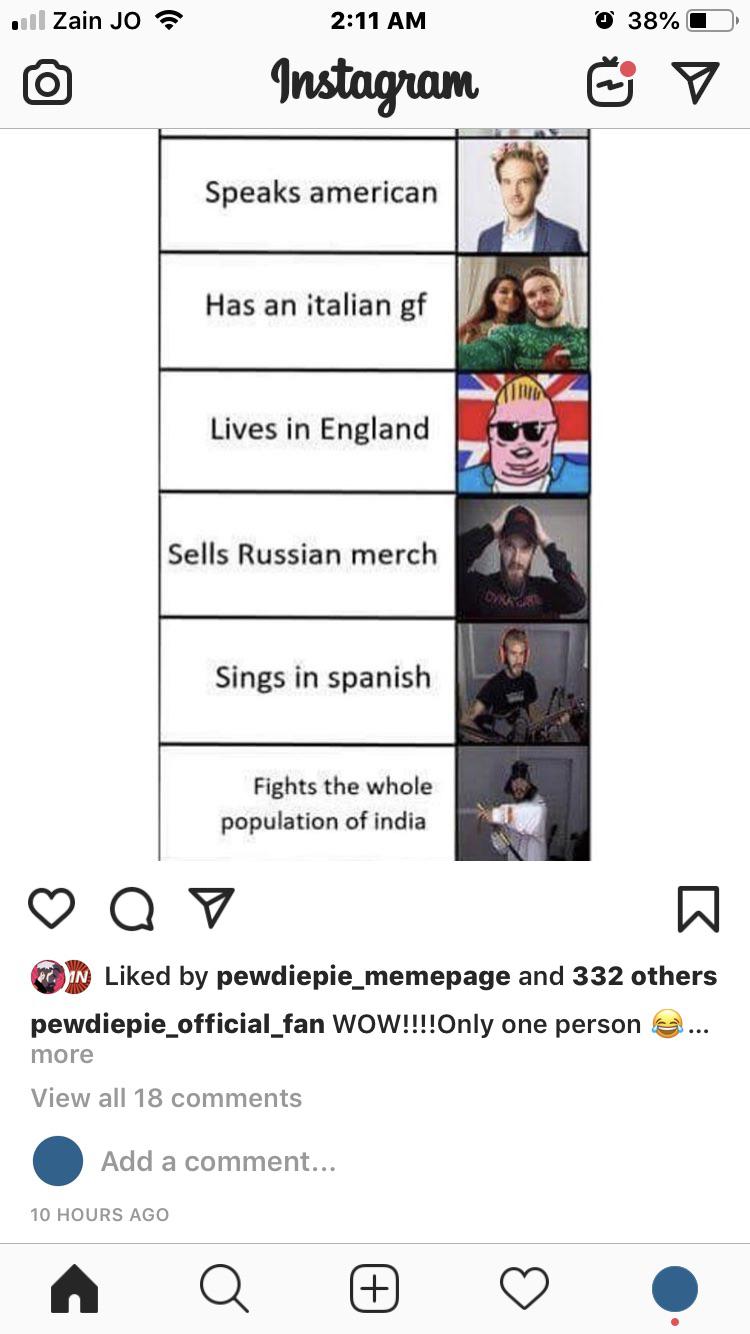Viewport: 750px width, 1334px height.
Task: Tap the Add a comment field
Action: click(218, 1161)
